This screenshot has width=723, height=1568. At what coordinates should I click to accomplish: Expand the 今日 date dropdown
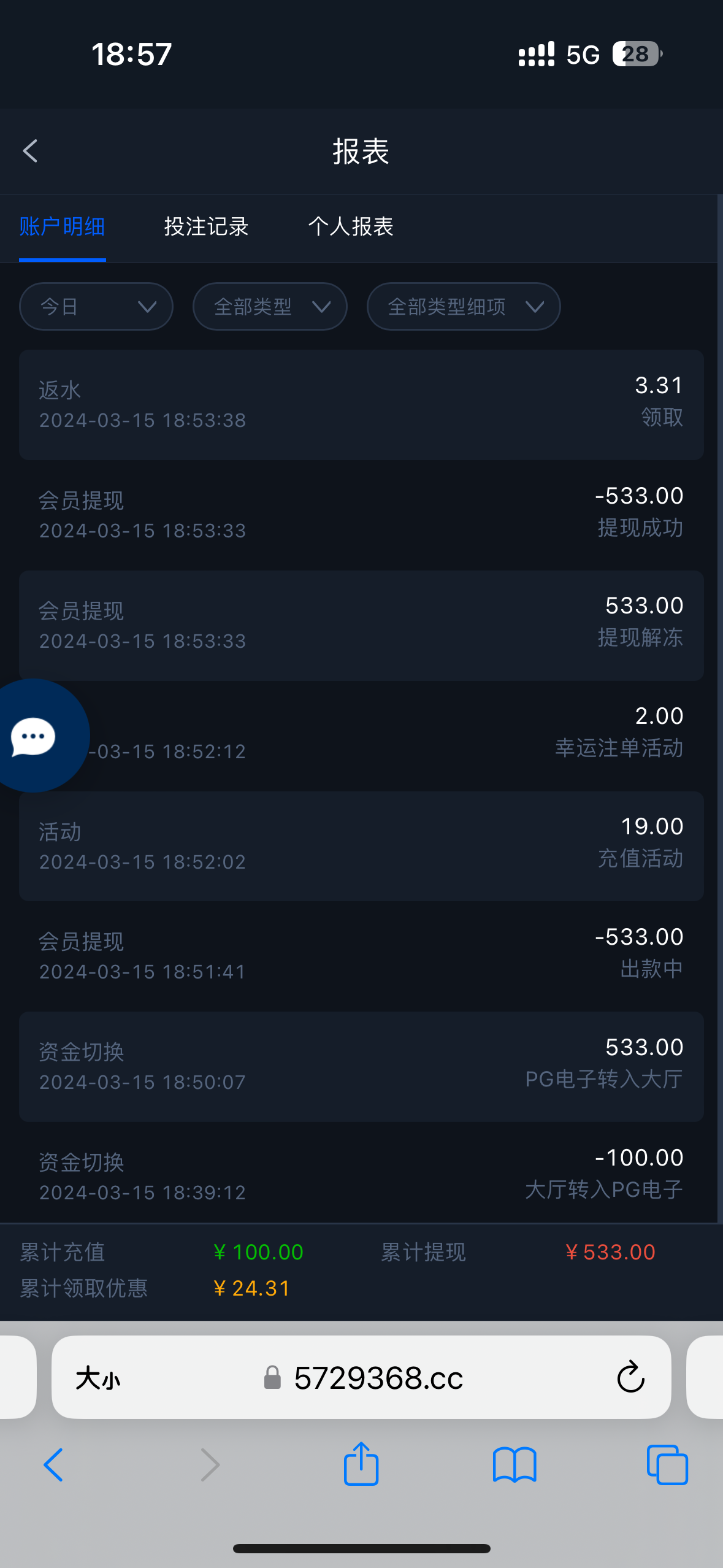[x=96, y=306]
